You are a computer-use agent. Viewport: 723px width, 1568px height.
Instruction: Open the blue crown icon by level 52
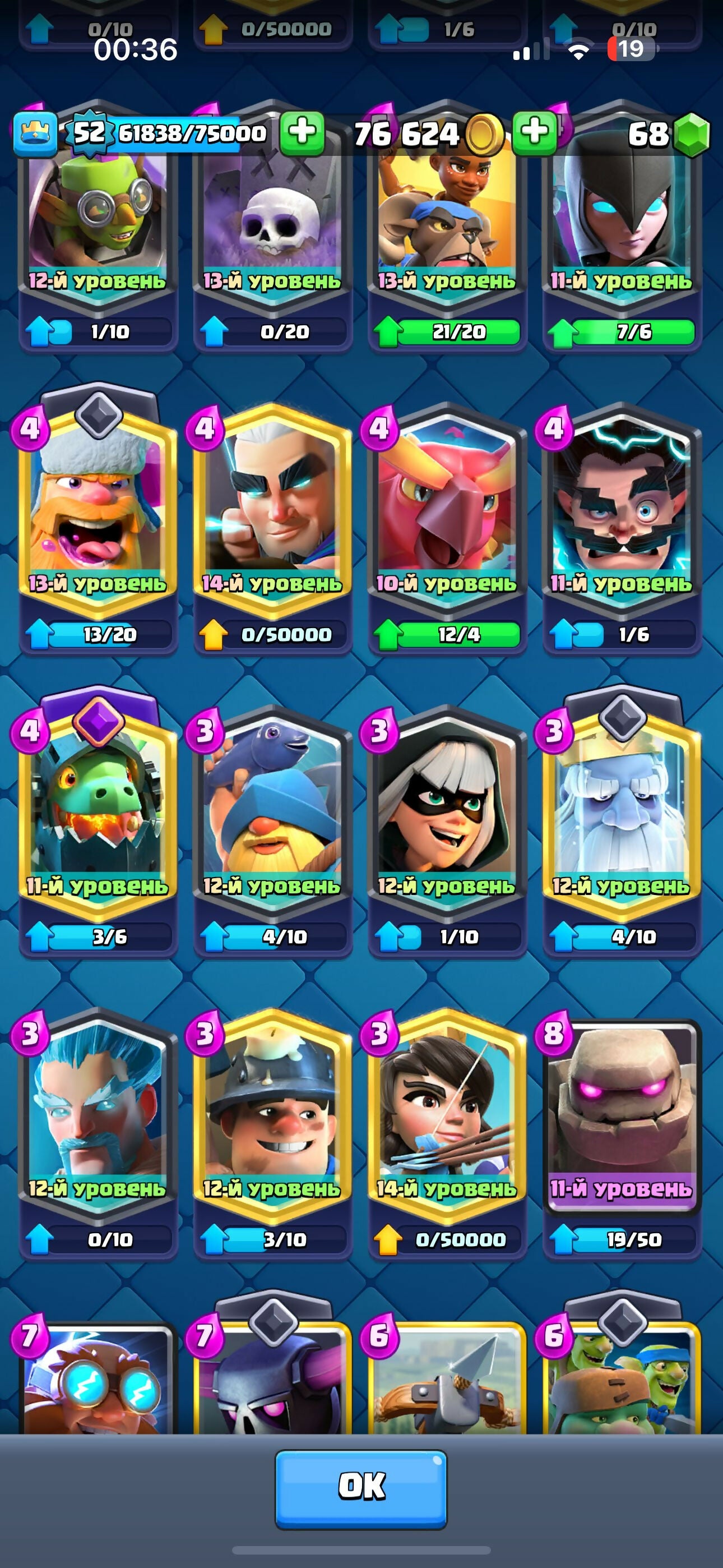(34, 133)
